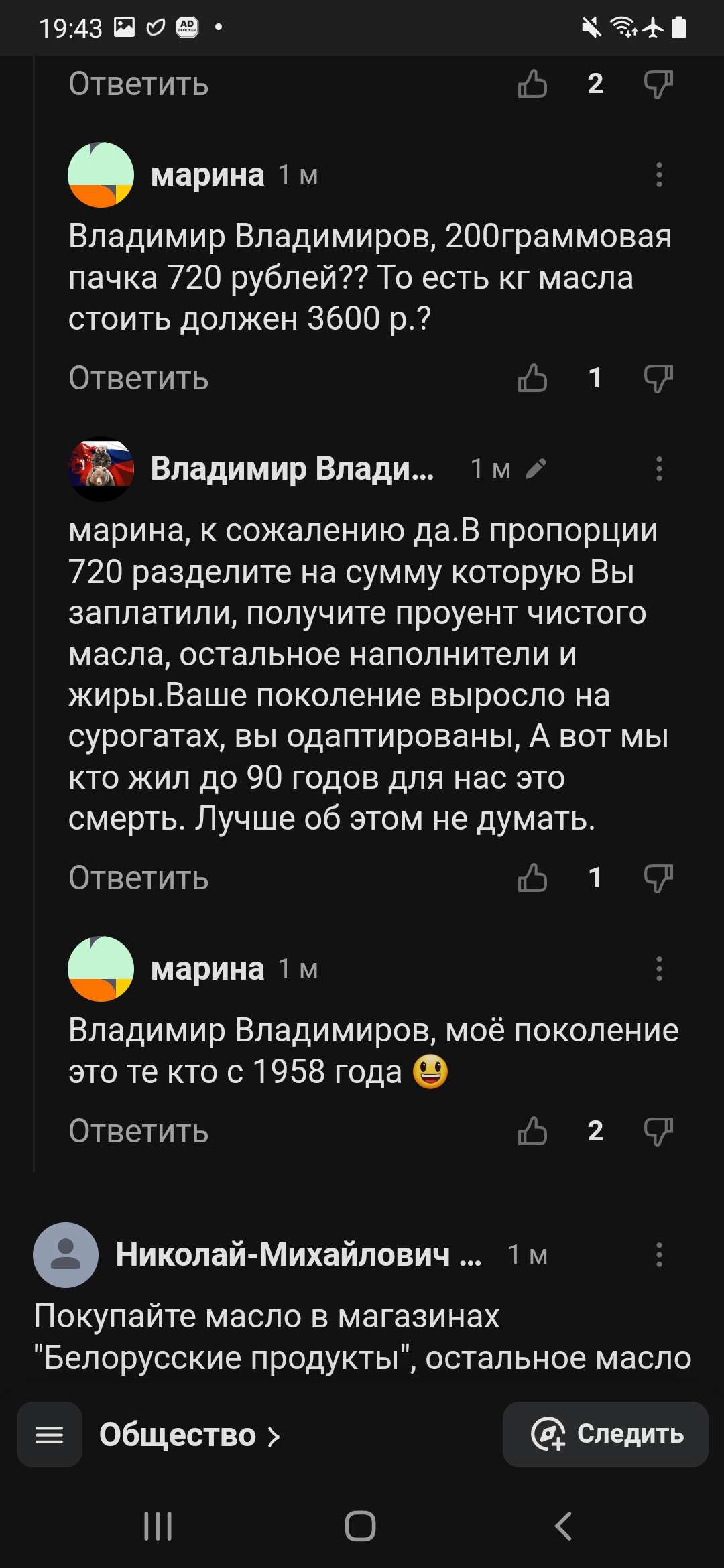Open options for марина's 200граммовая comment

coord(659,175)
